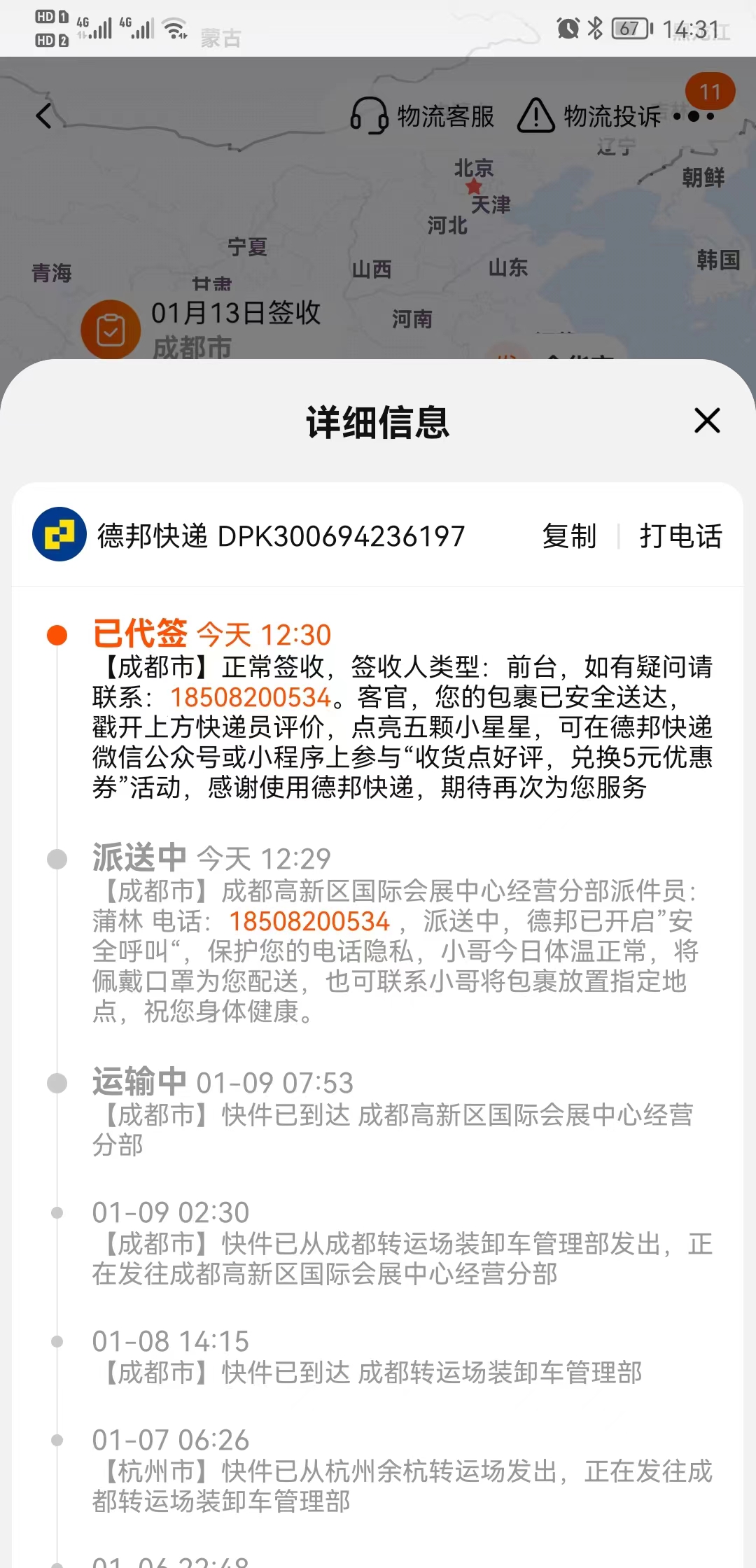Open 物流投诉 complaint option
The width and height of the screenshot is (756, 1568).
click(589, 115)
